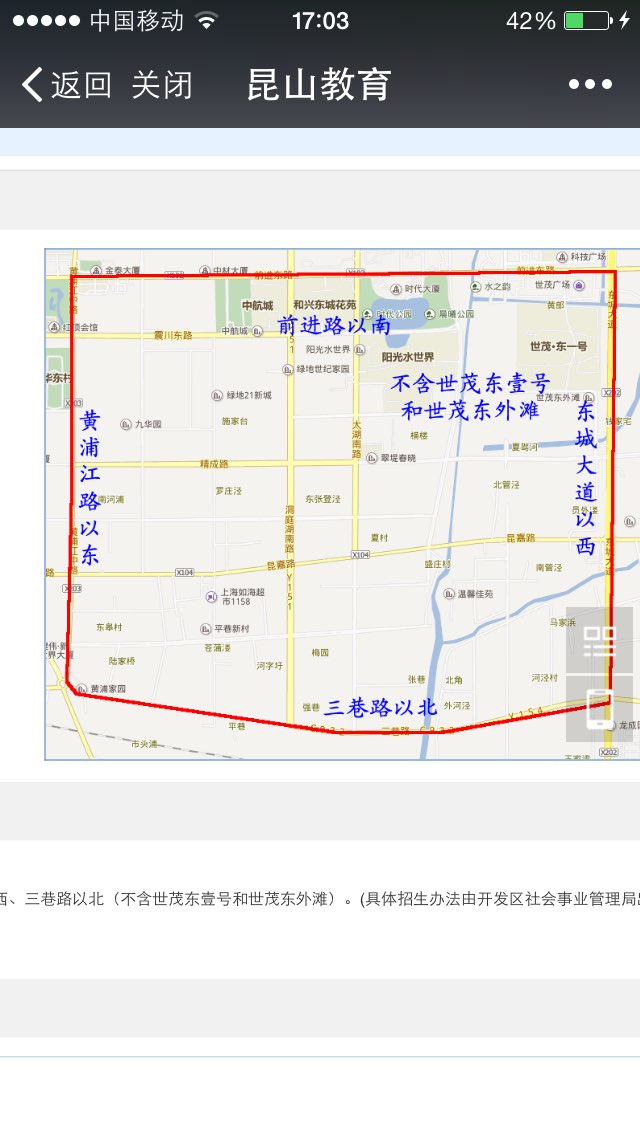Close the page with 关闭

[161, 85]
